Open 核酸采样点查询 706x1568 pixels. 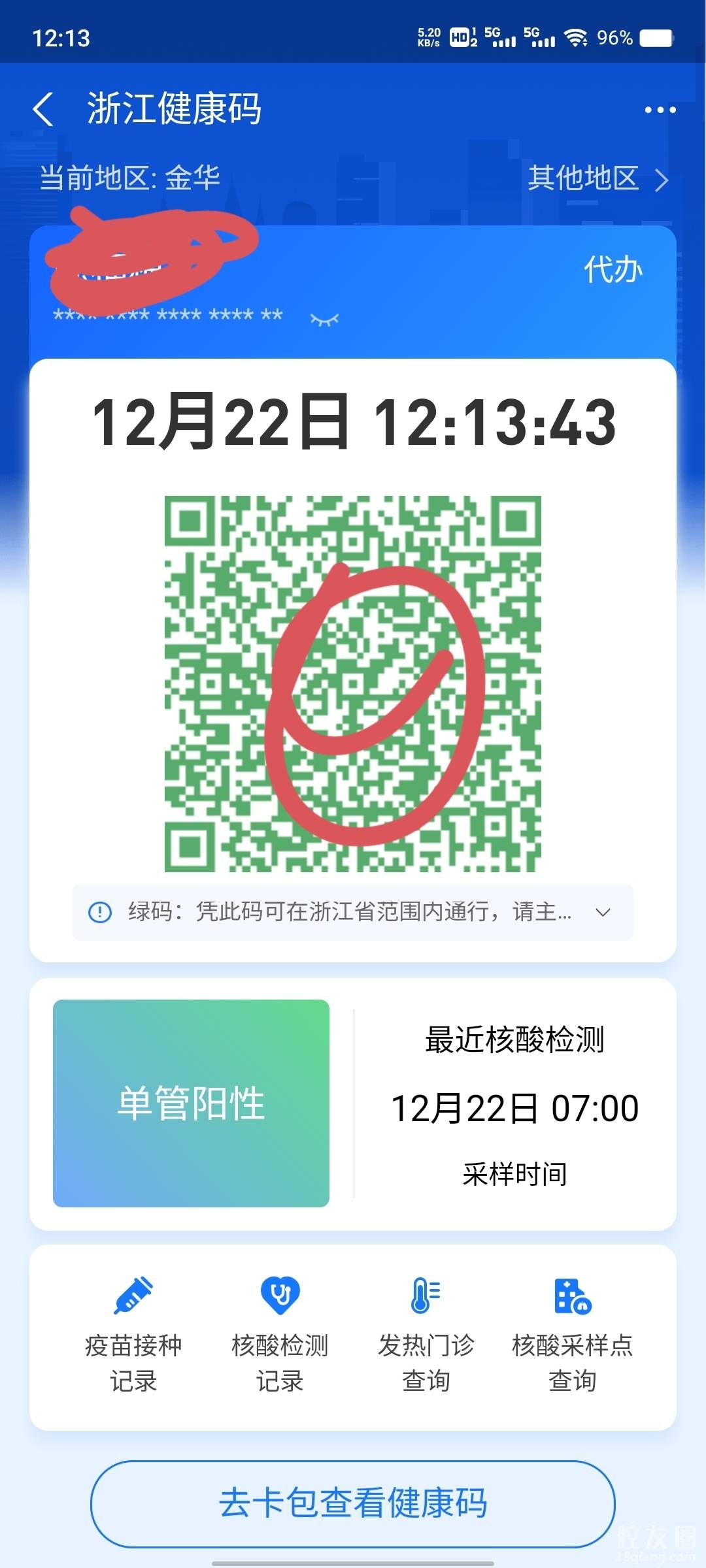tap(572, 1334)
